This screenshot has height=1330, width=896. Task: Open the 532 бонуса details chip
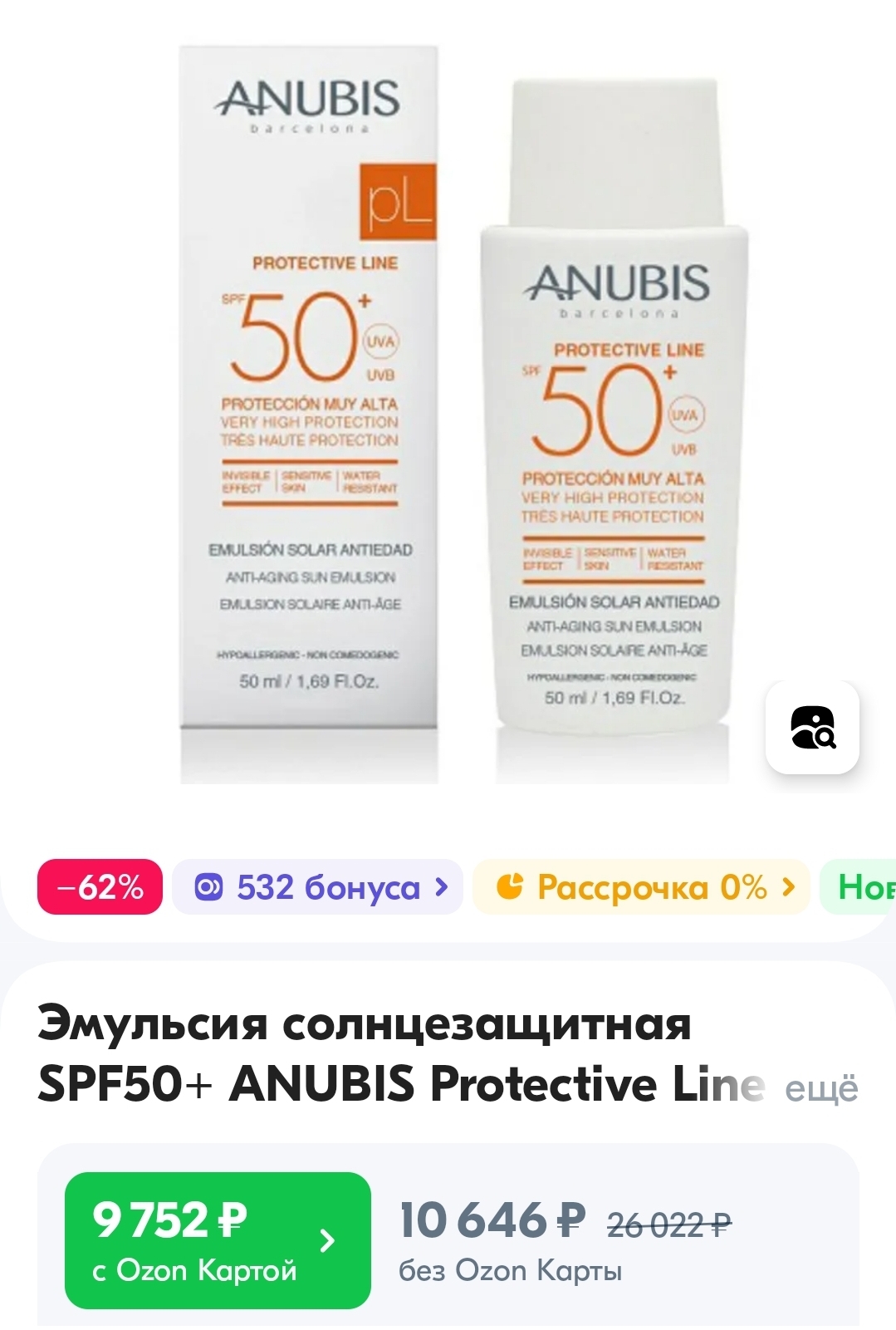click(x=317, y=887)
